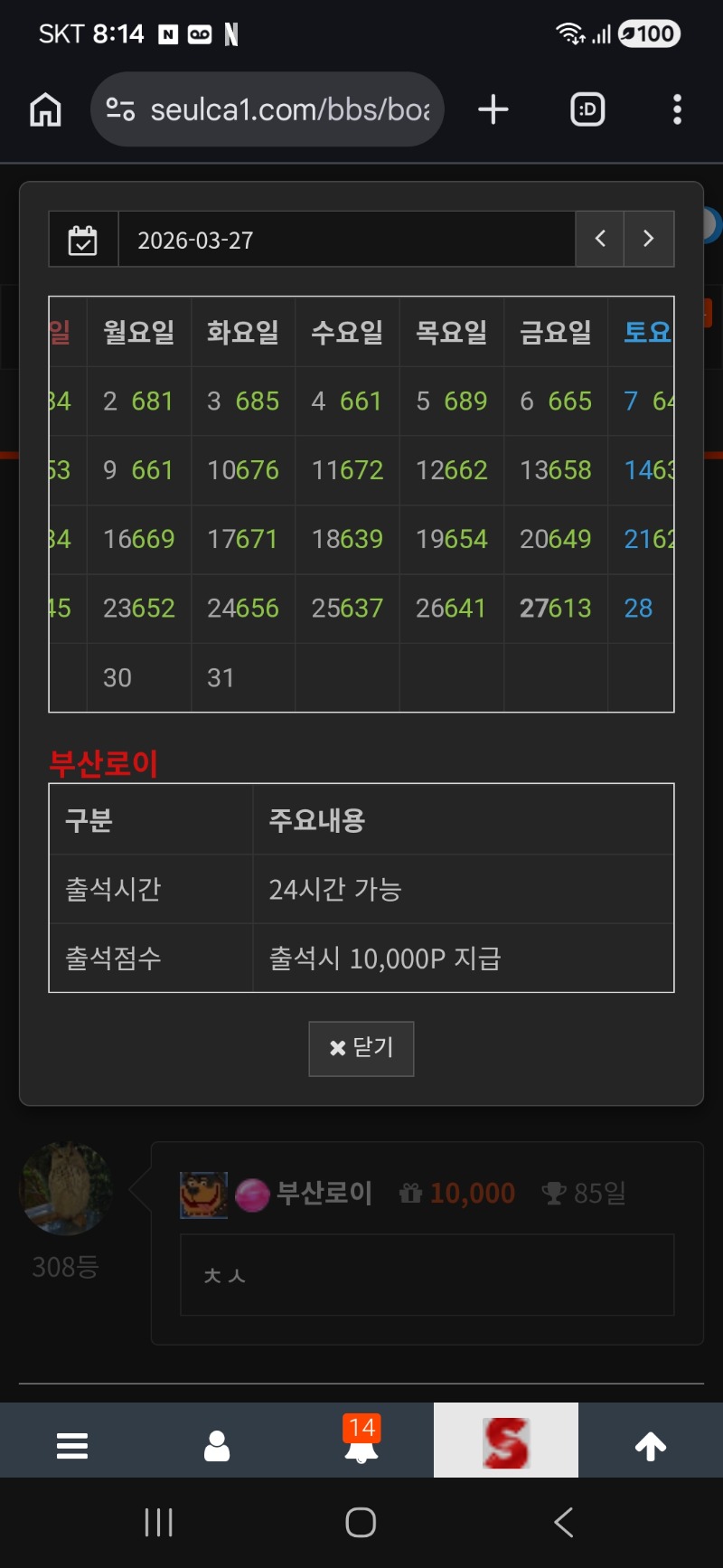Jump to top with the up arrow
723x1568 pixels.
651,1445
